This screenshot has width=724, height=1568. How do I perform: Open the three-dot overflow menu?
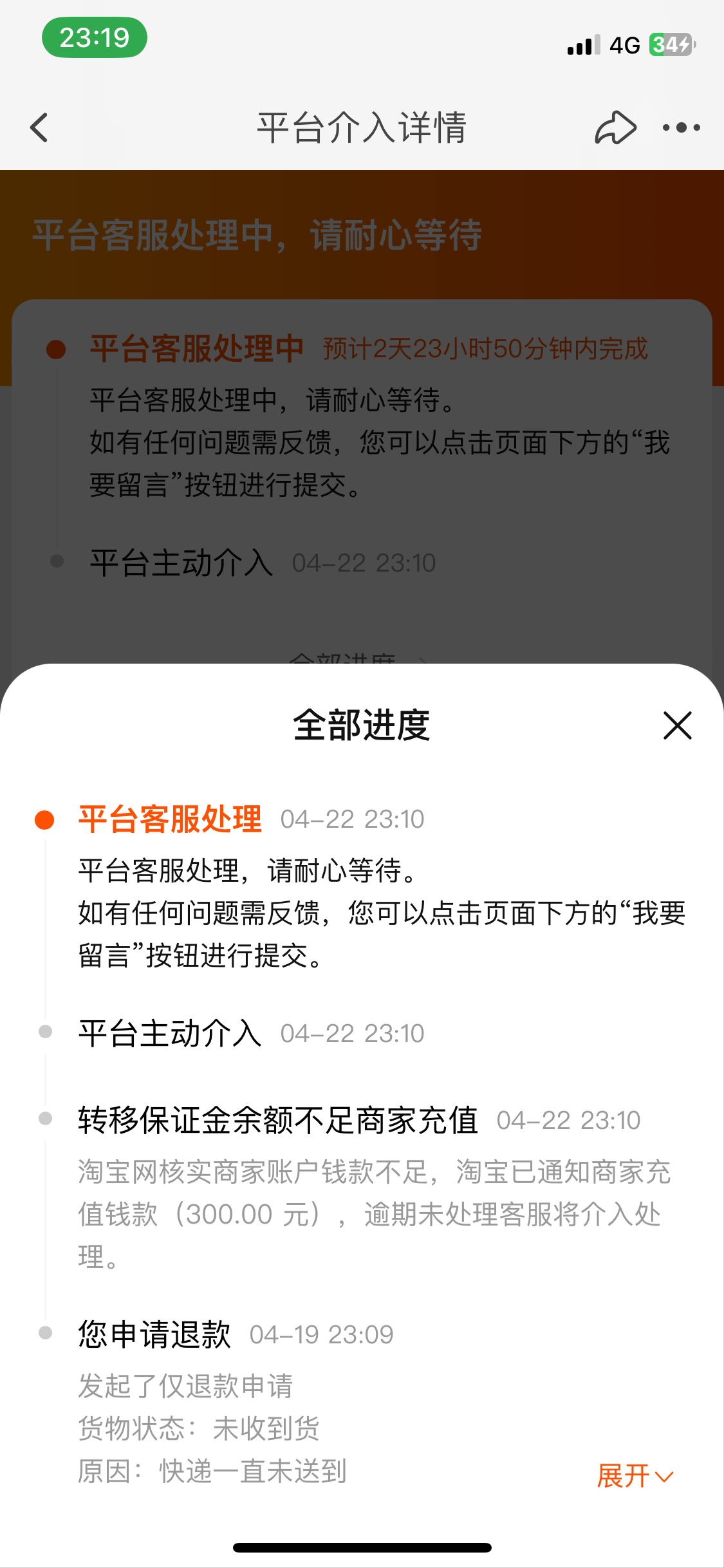[x=681, y=127]
